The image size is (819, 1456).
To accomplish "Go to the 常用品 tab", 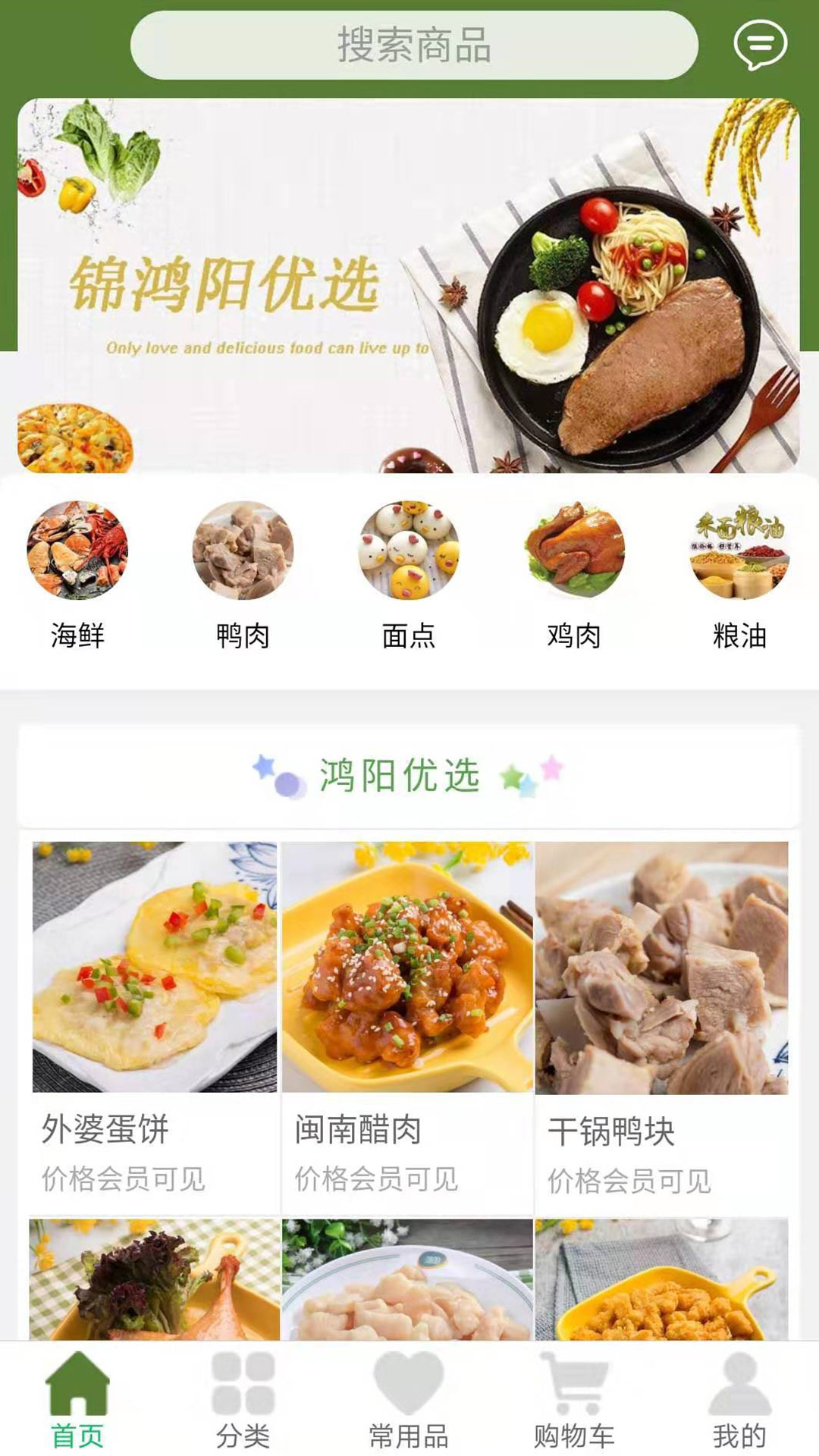I will 409,1400.
